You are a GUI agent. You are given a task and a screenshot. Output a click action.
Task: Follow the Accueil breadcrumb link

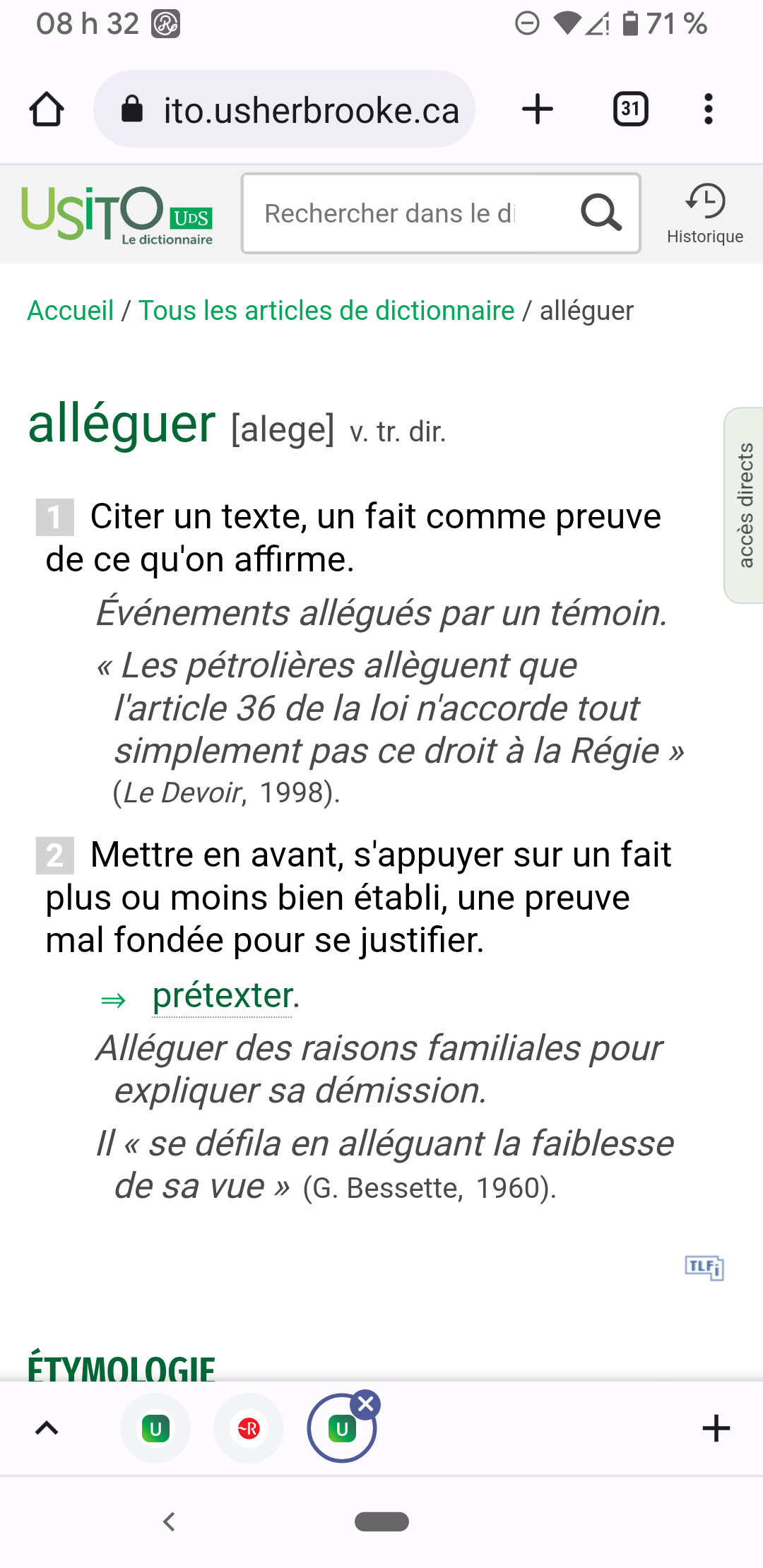71,311
